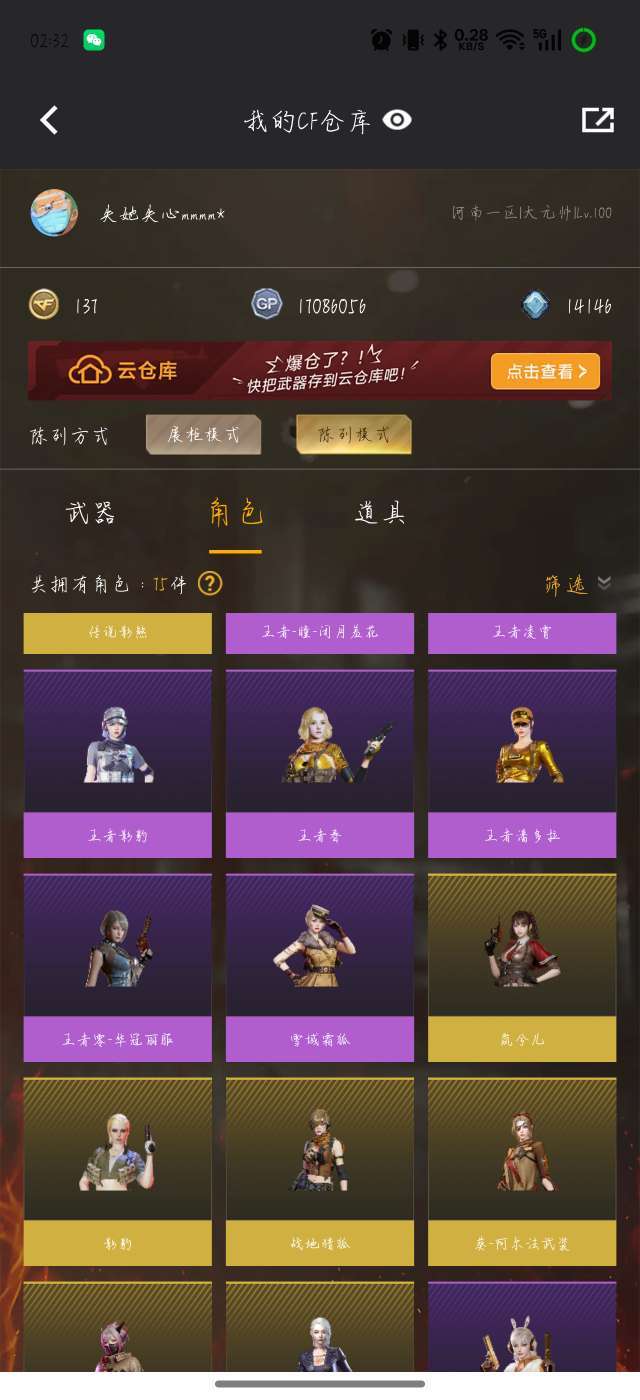
Task: Switch to the 道具 tab
Action: click(x=380, y=513)
